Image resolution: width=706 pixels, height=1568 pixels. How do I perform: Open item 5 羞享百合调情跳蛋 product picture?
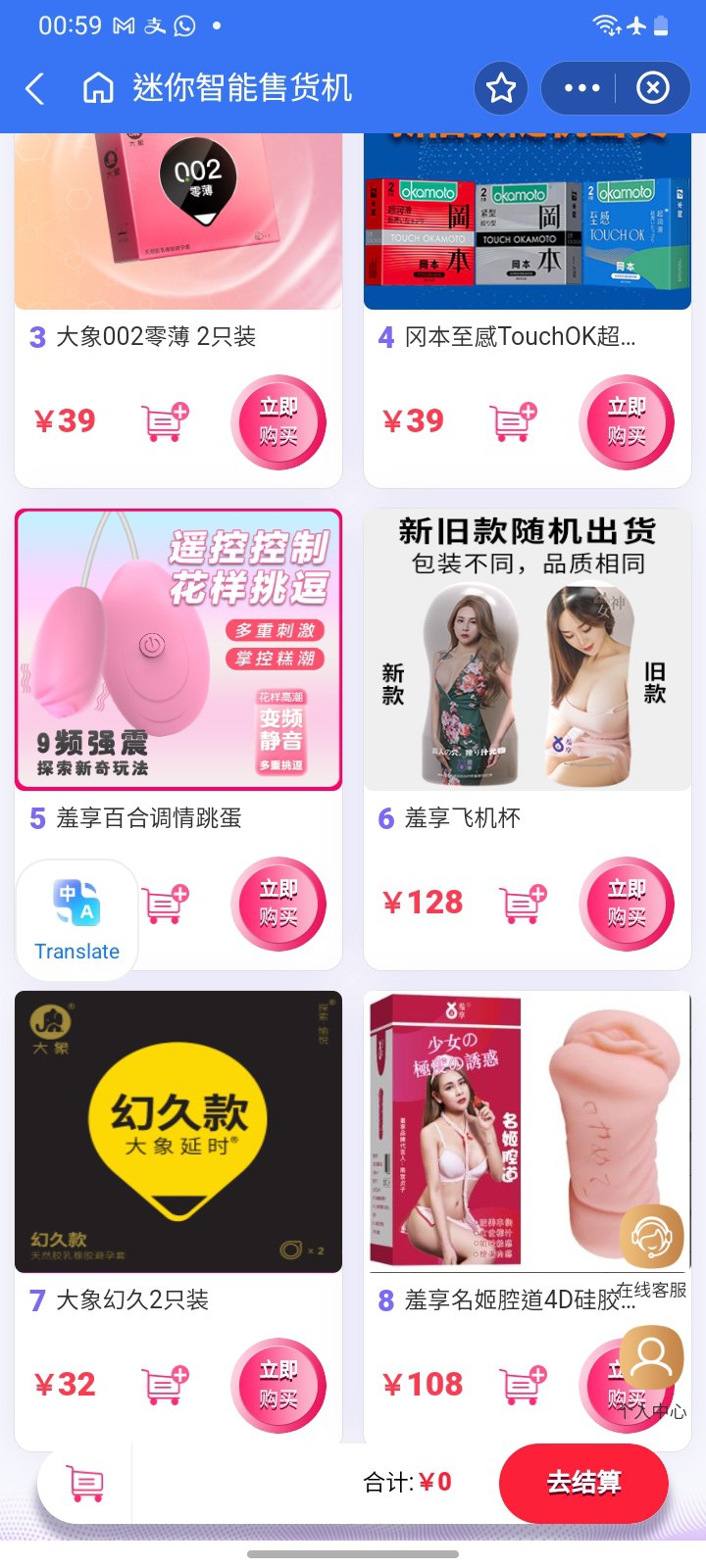click(x=178, y=649)
